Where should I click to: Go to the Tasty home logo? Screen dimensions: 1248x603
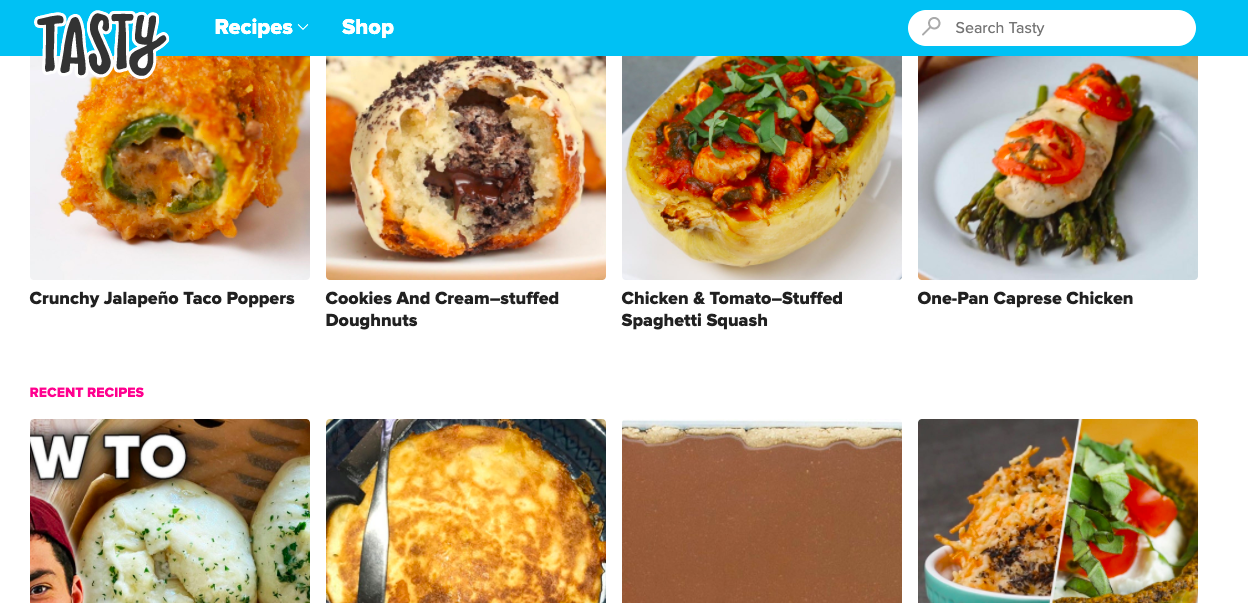click(x=100, y=43)
